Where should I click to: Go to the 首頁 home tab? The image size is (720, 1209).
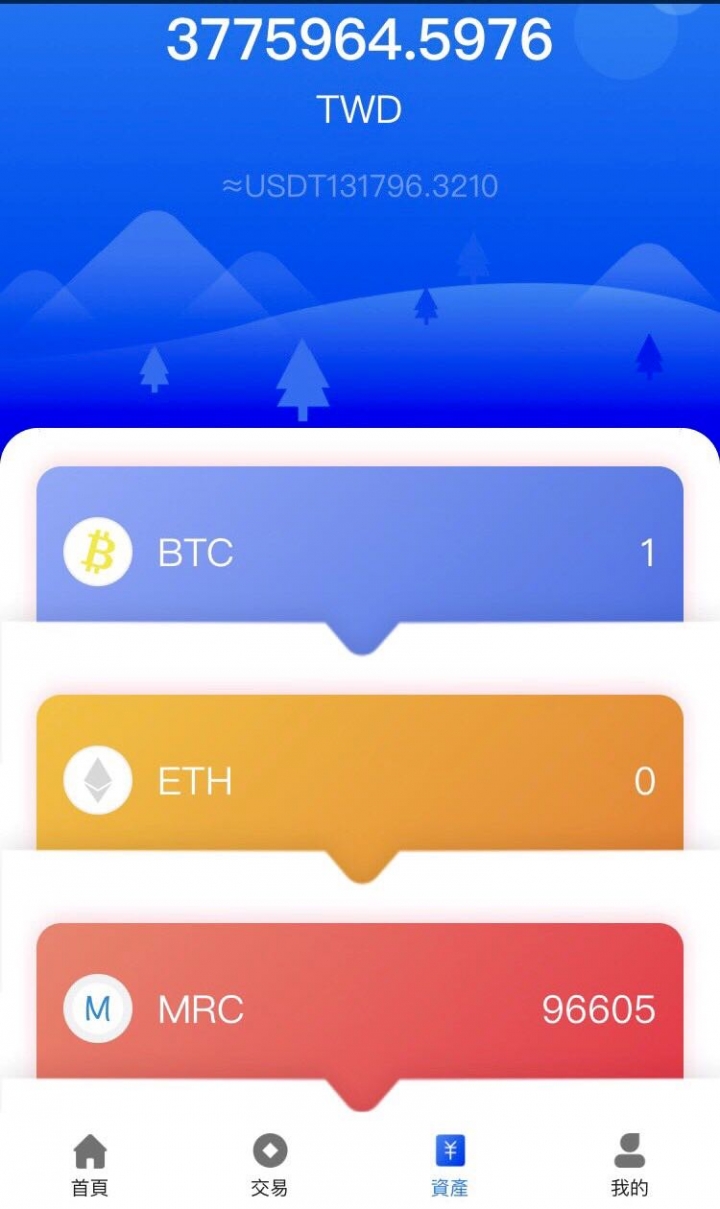click(x=90, y=1166)
